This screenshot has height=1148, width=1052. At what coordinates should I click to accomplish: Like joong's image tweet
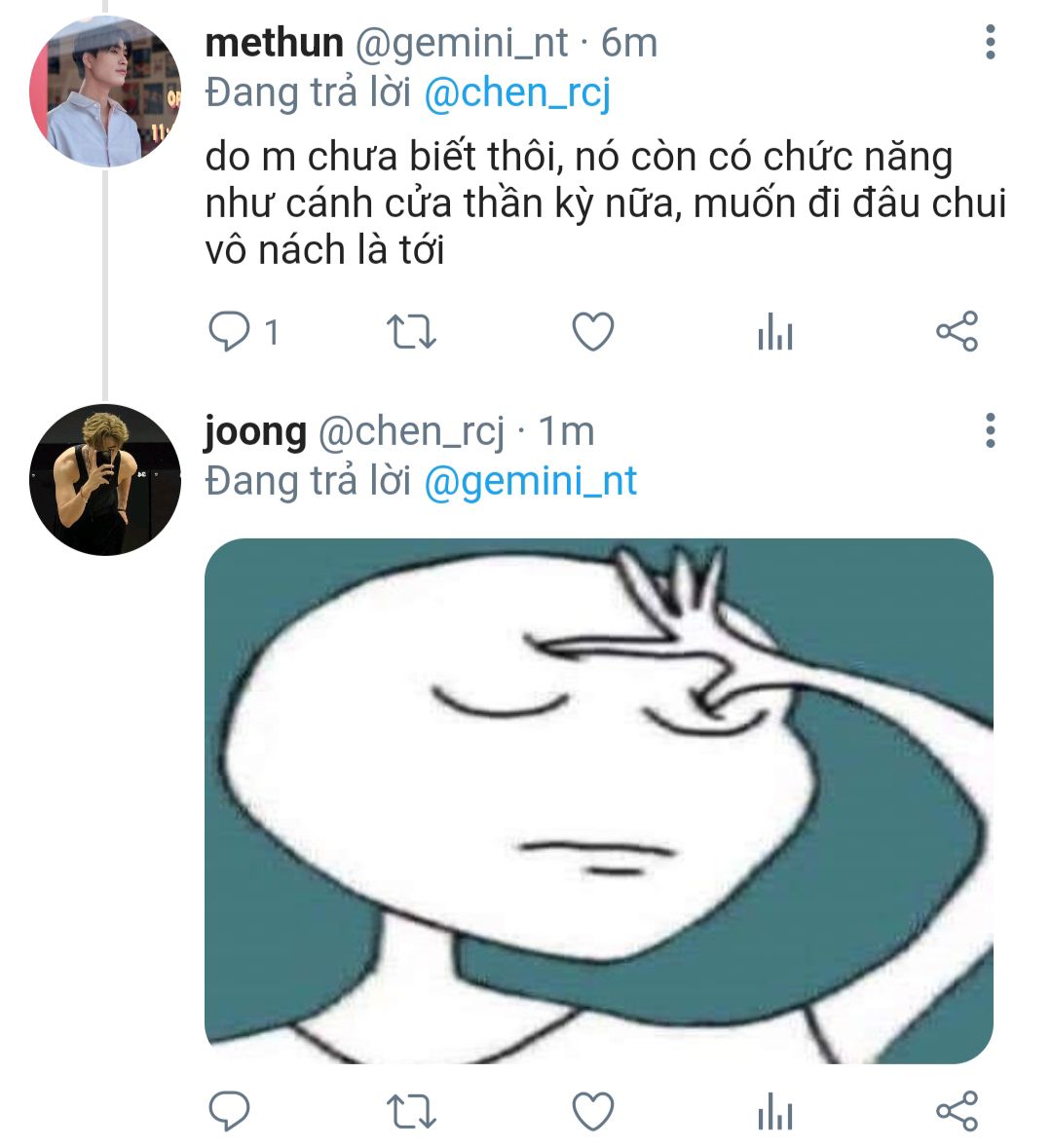[x=592, y=1110]
